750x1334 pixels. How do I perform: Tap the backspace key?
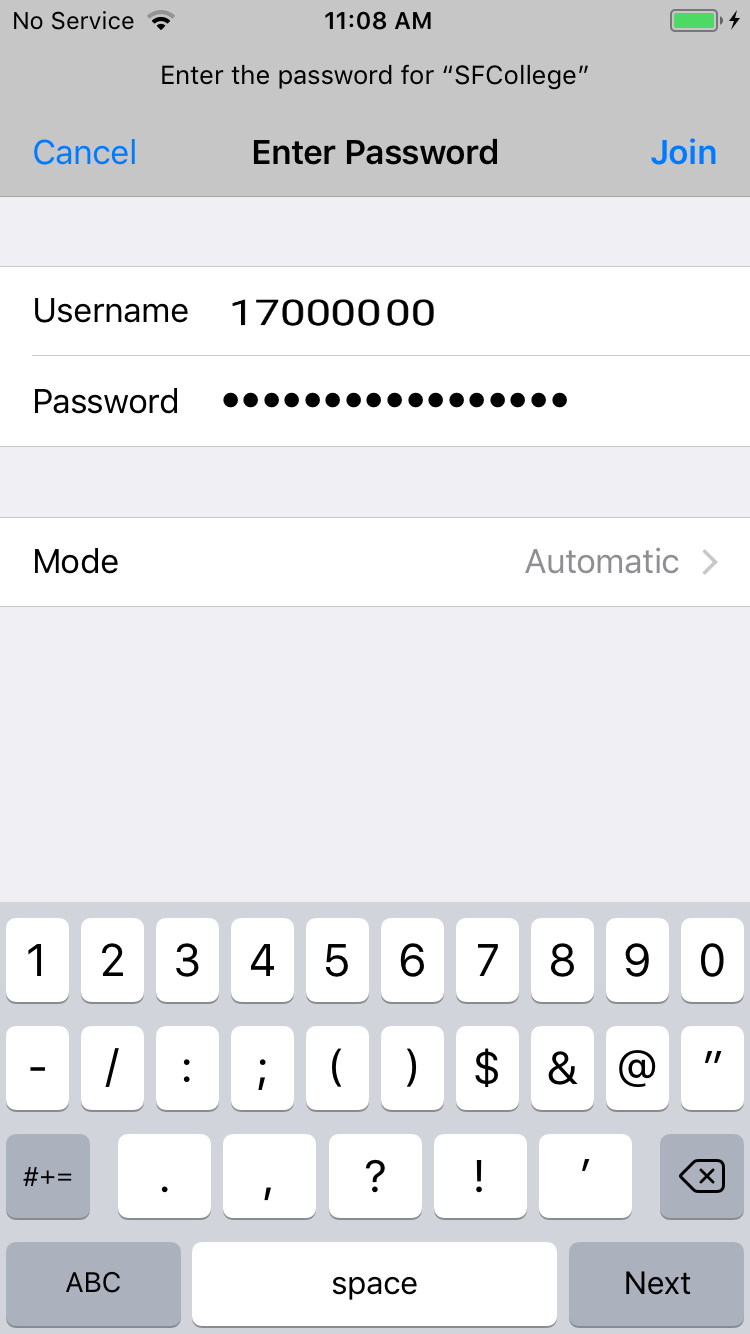point(702,1177)
